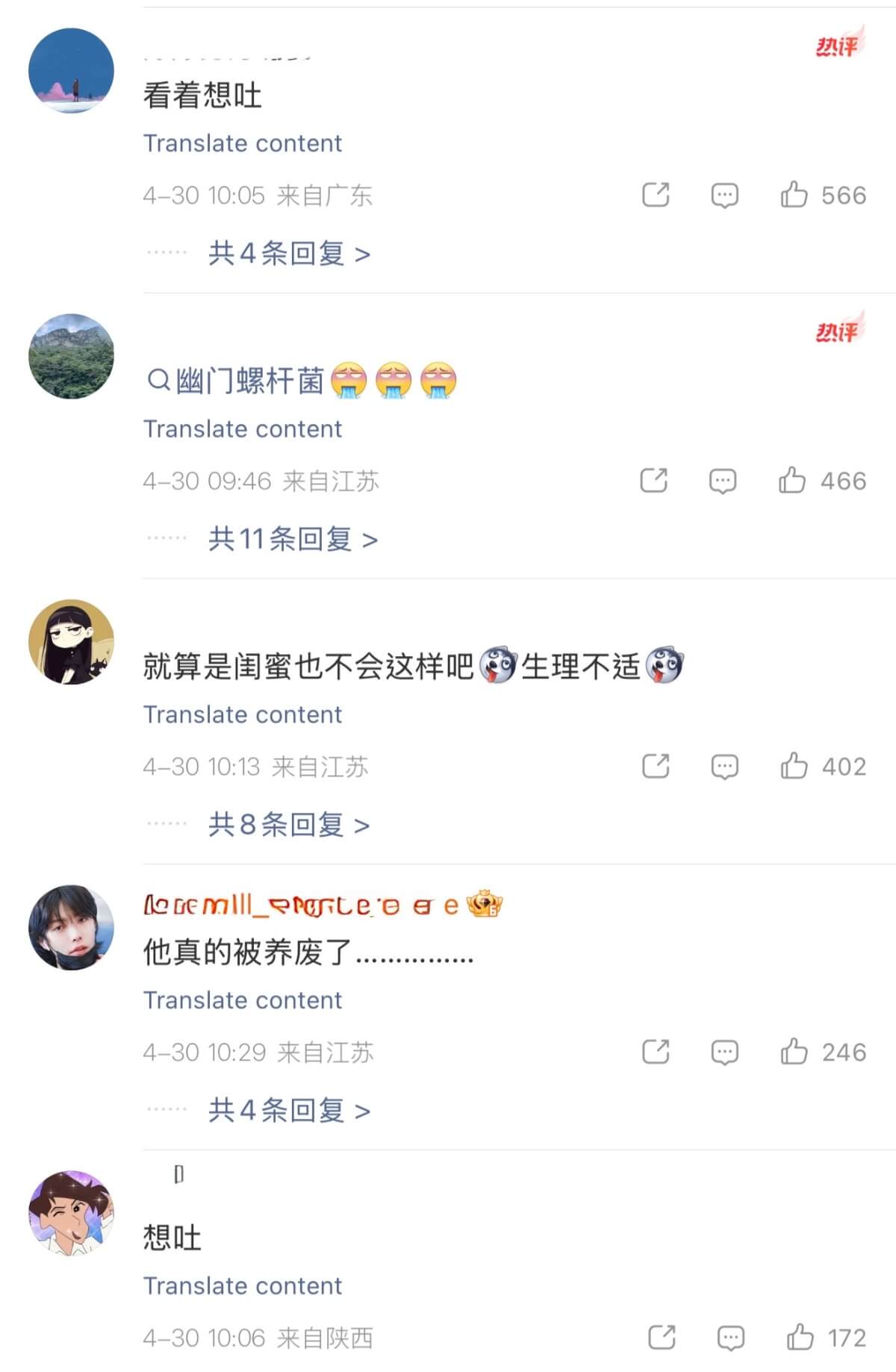Expand 共4条回复 under 他真的被养废了

pos(289,1111)
